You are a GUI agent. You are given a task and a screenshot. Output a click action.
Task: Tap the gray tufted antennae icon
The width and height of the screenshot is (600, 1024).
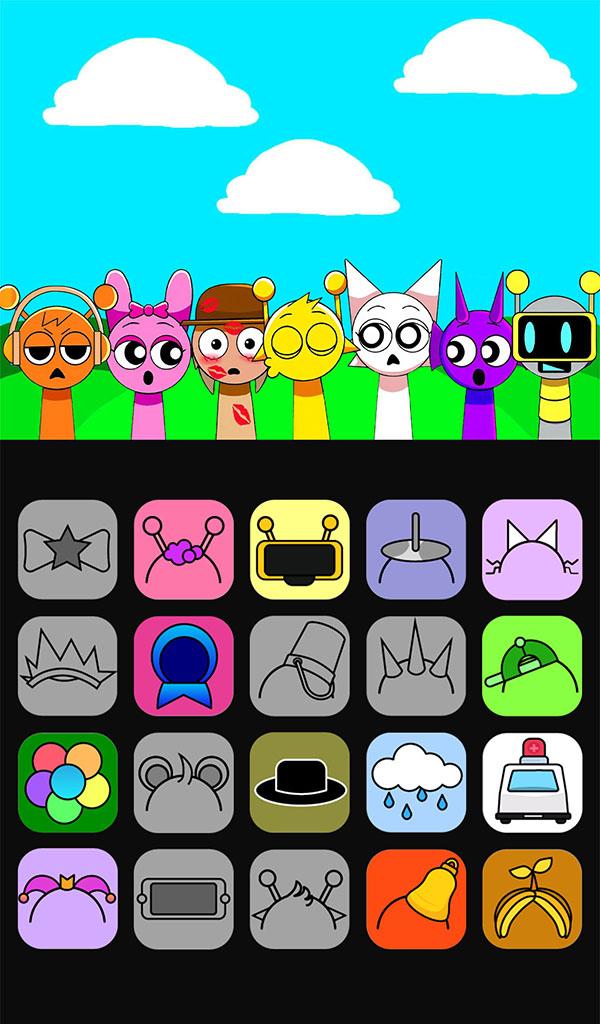tap(300, 898)
